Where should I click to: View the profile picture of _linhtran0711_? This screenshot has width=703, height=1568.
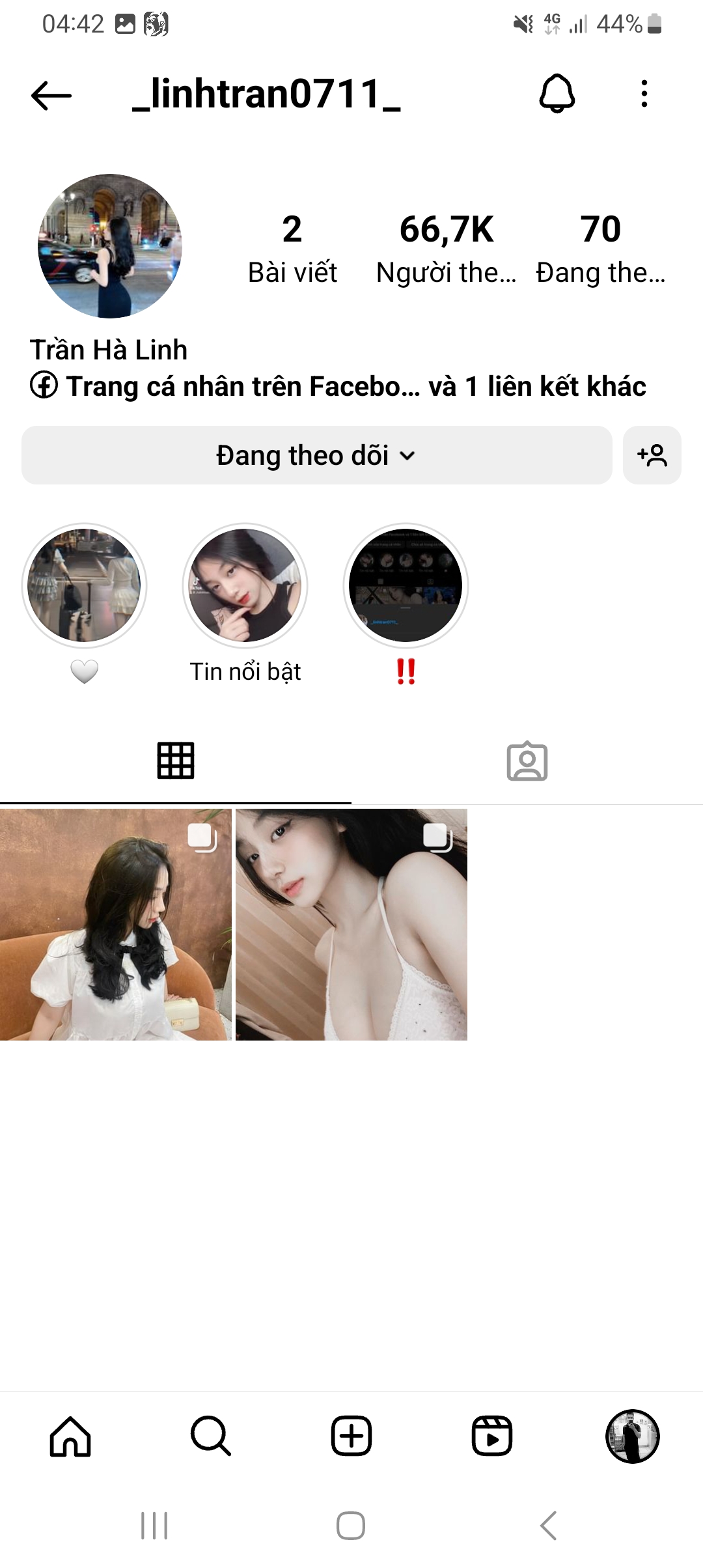click(x=110, y=246)
